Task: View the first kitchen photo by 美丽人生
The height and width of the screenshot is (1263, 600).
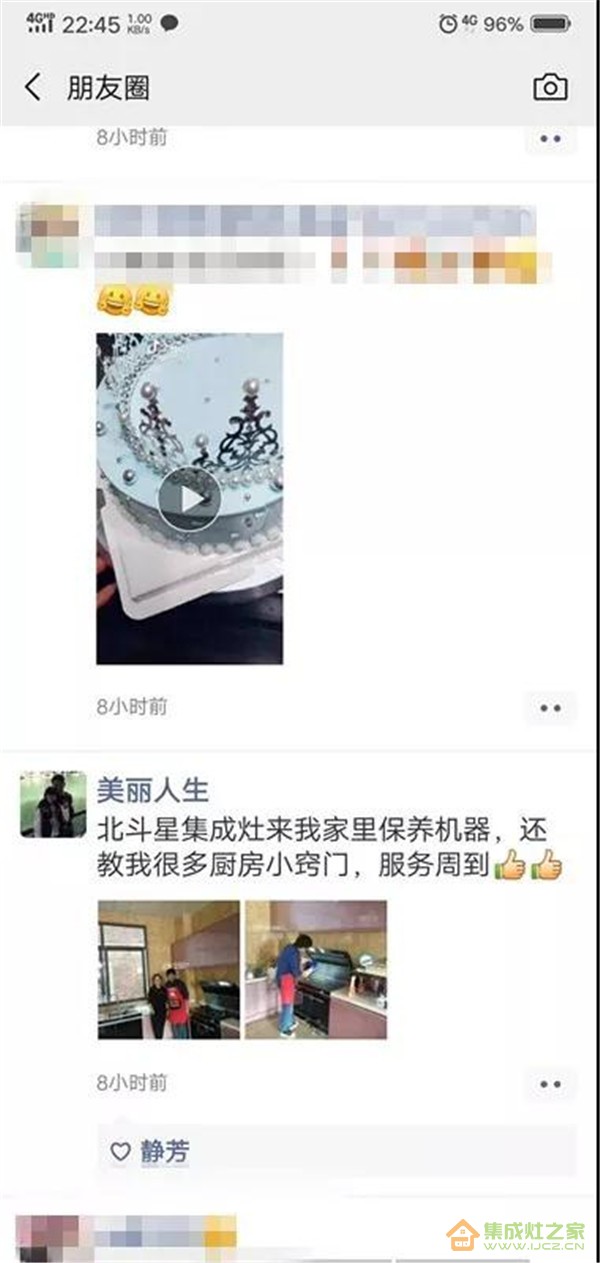Action: [x=168, y=969]
